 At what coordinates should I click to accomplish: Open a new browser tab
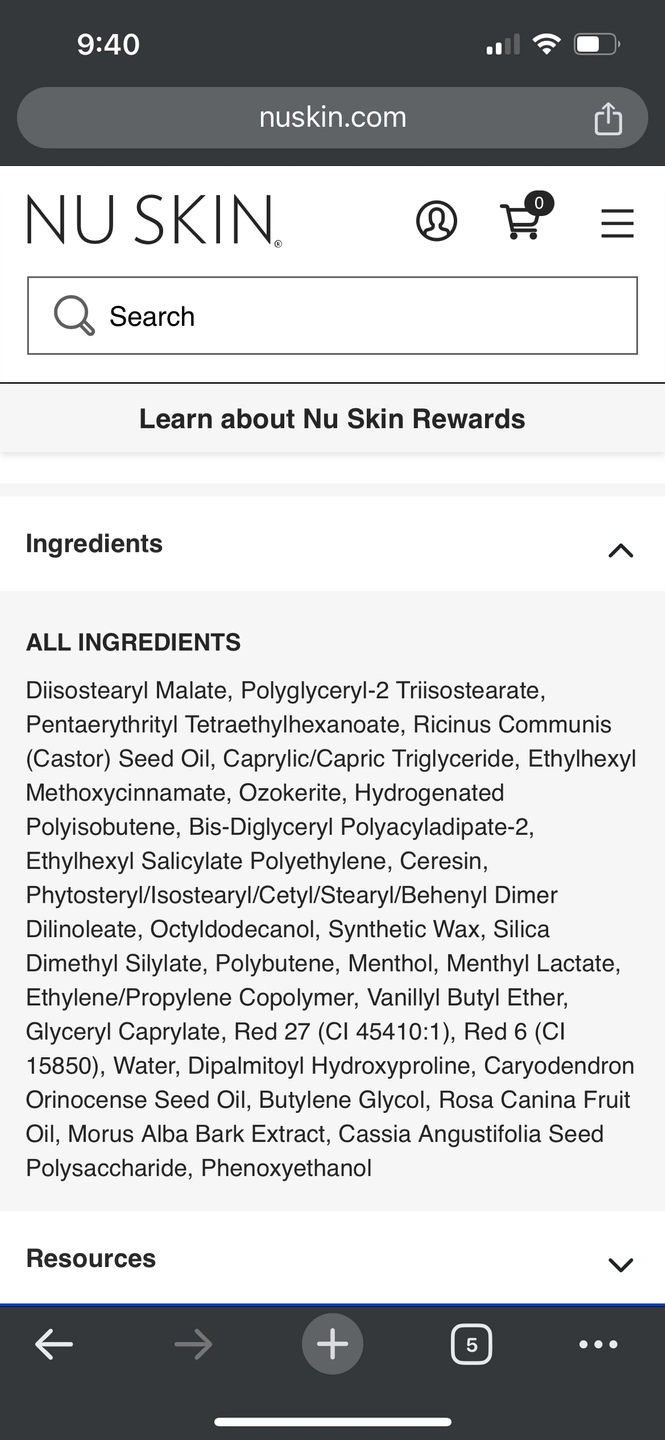tap(332, 1344)
